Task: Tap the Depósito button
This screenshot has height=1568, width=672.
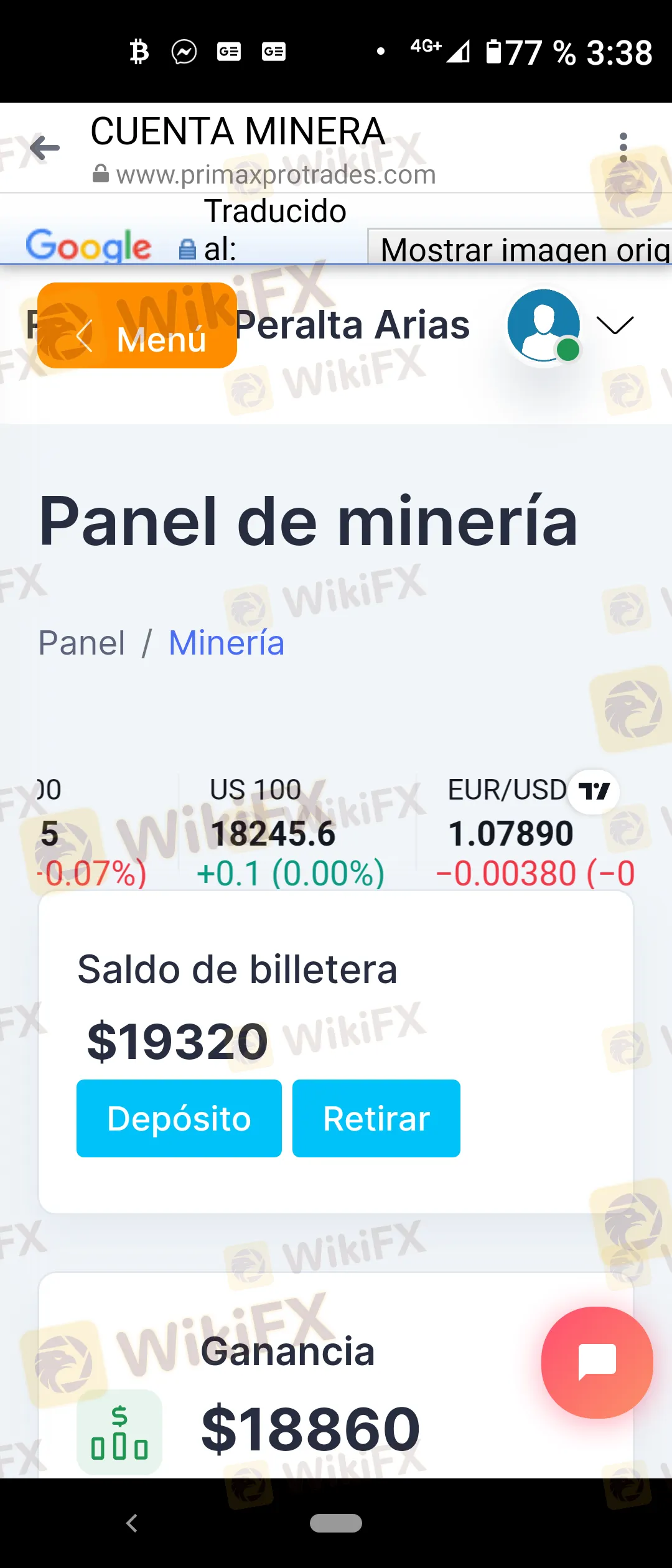Action: click(x=179, y=1118)
